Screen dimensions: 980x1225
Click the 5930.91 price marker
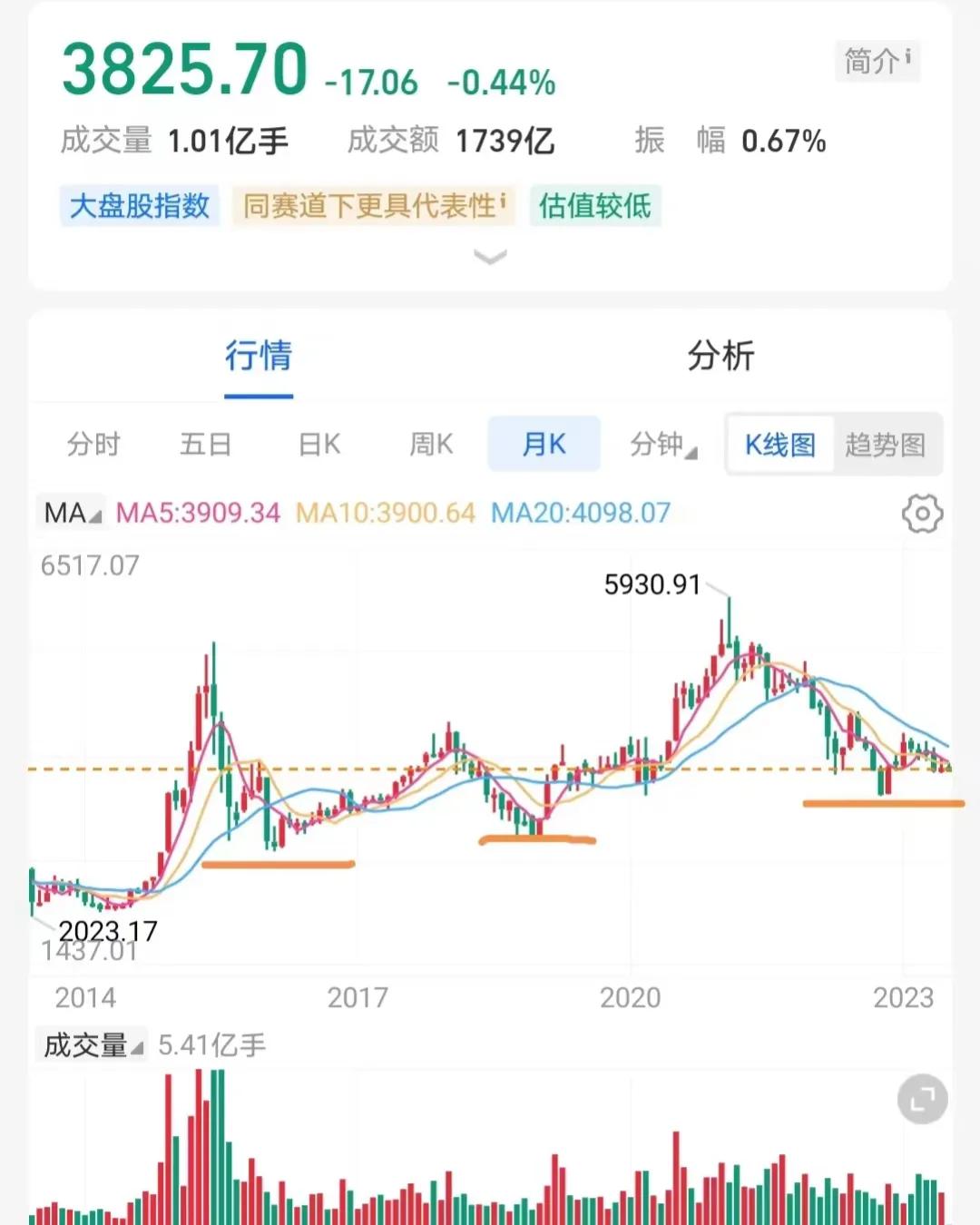[x=652, y=585]
